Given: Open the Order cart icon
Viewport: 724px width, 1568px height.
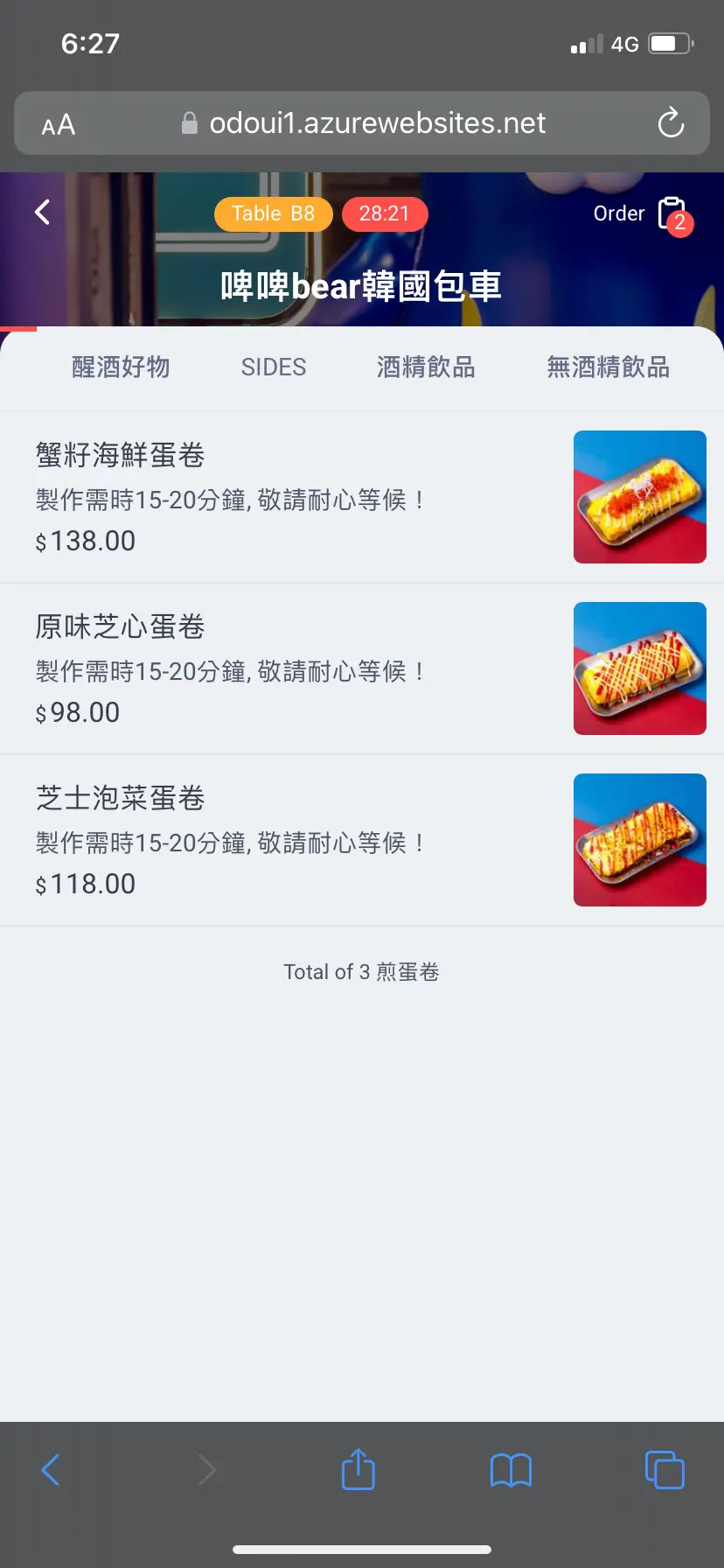Looking at the screenshot, I should (673, 214).
